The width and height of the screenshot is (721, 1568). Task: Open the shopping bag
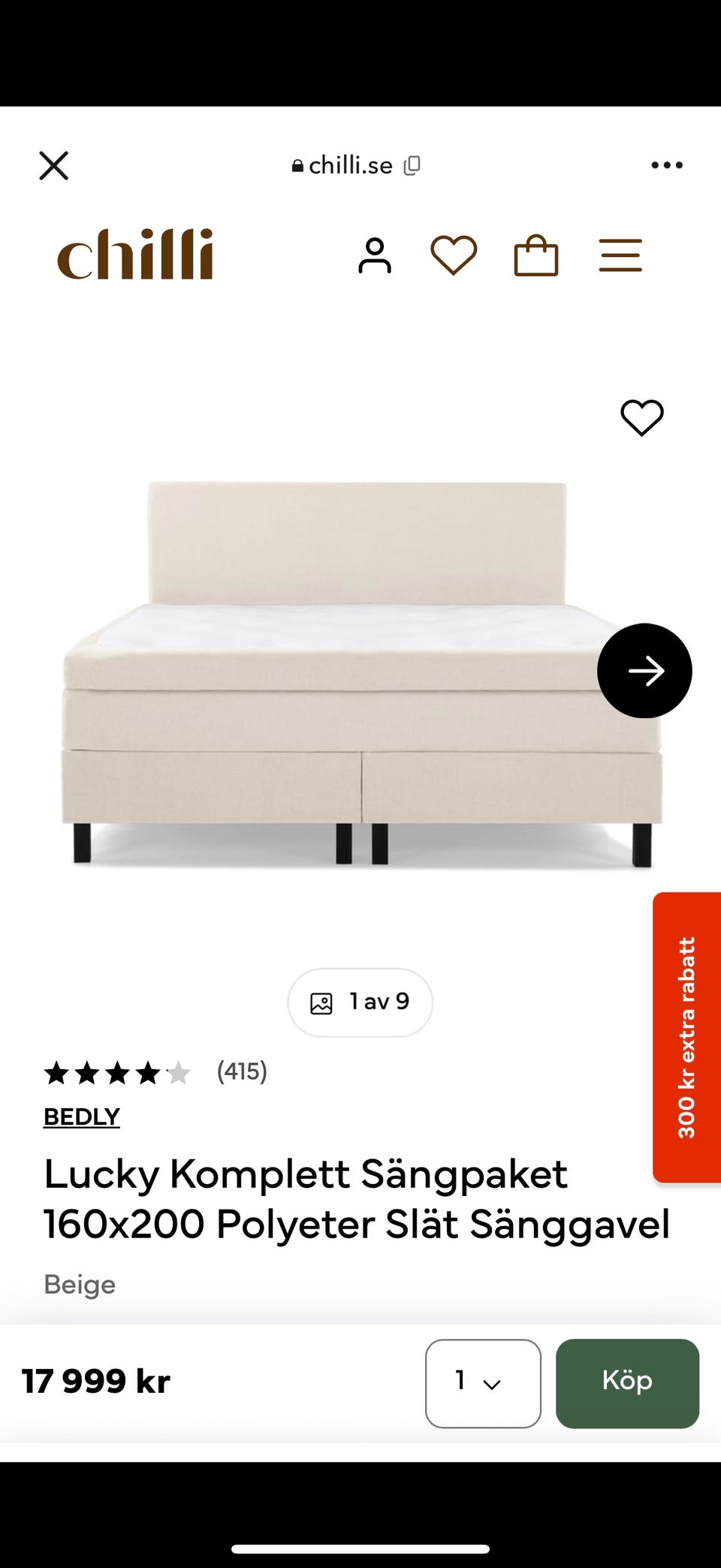(536, 255)
